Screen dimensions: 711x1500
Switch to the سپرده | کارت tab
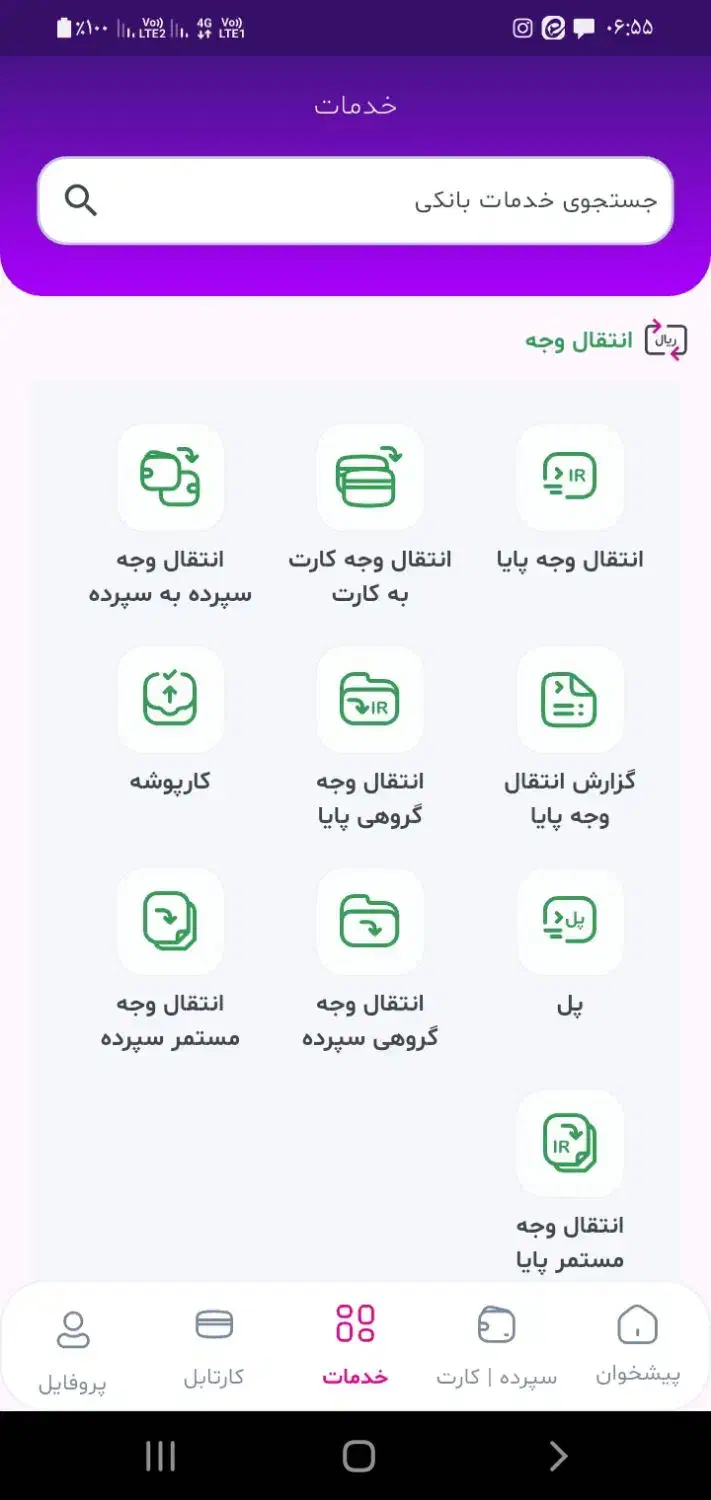click(x=496, y=1343)
